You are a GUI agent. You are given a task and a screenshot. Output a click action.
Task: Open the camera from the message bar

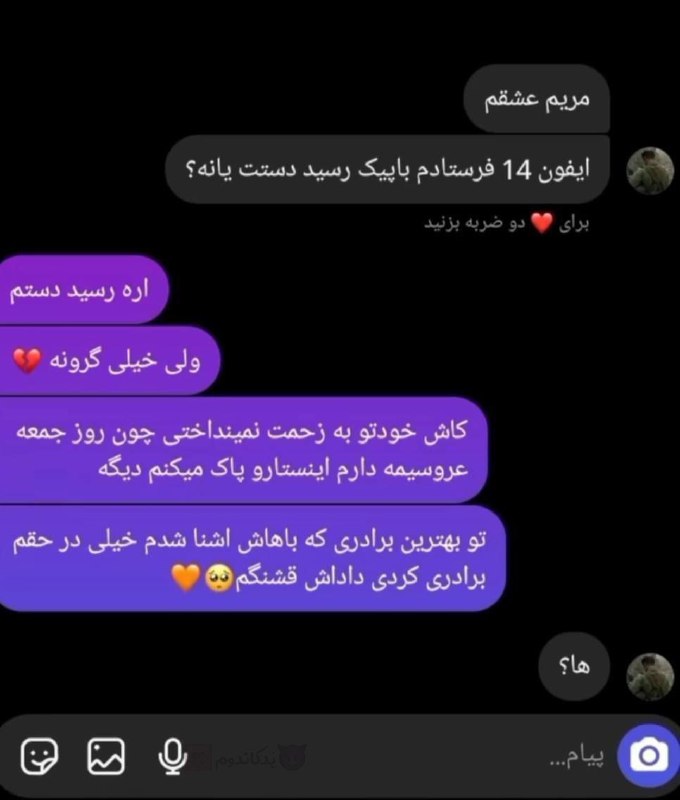point(648,756)
